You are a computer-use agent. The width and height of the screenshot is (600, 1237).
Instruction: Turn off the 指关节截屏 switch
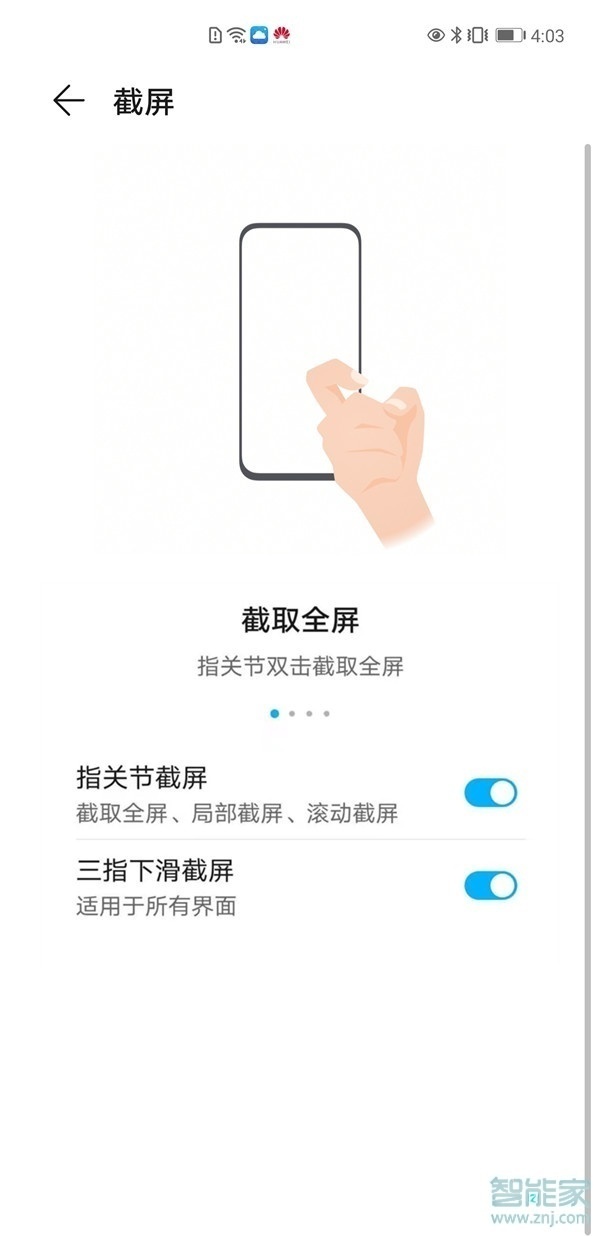coord(490,793)
